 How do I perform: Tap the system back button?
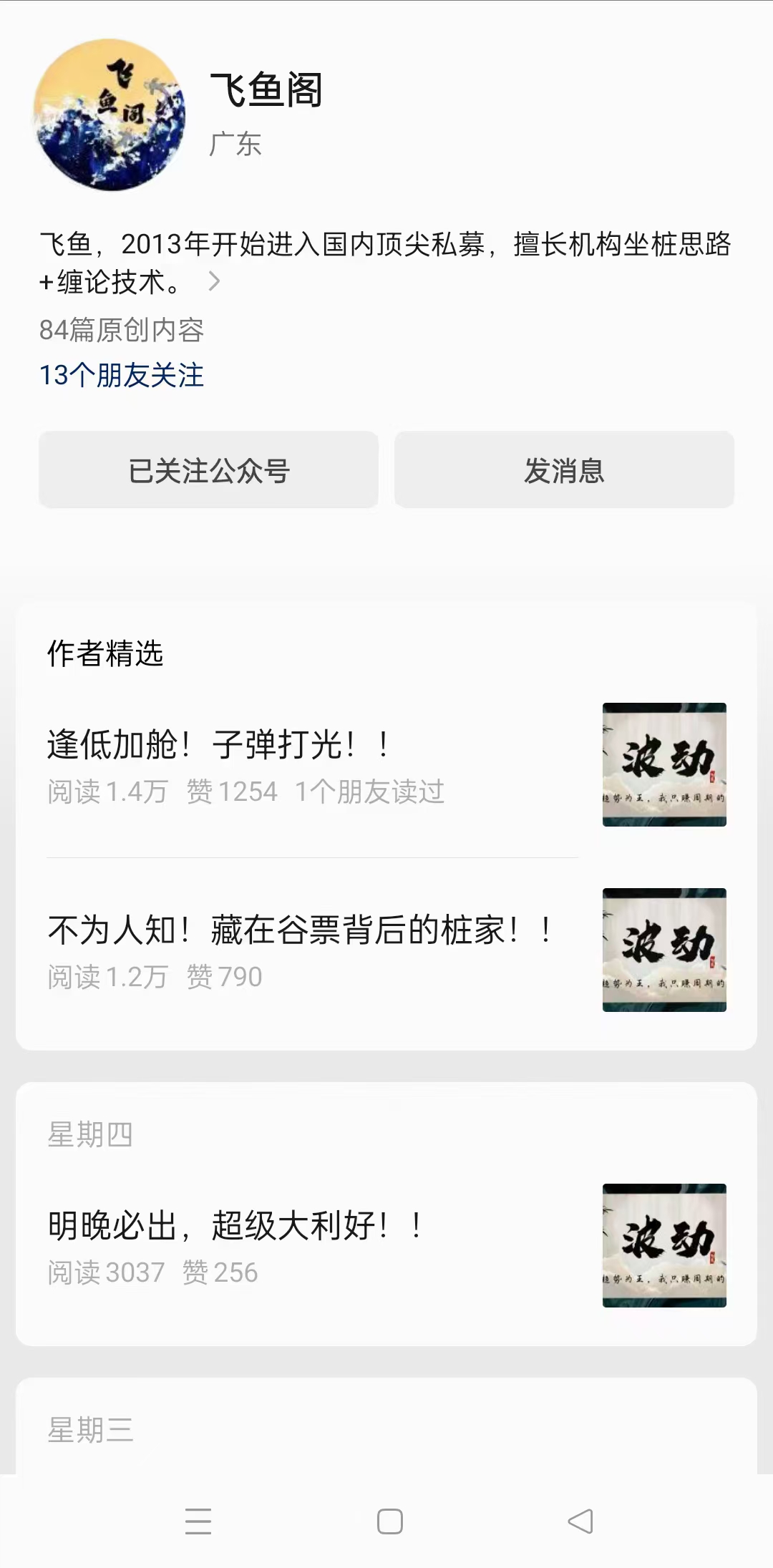click(580, 1521)
